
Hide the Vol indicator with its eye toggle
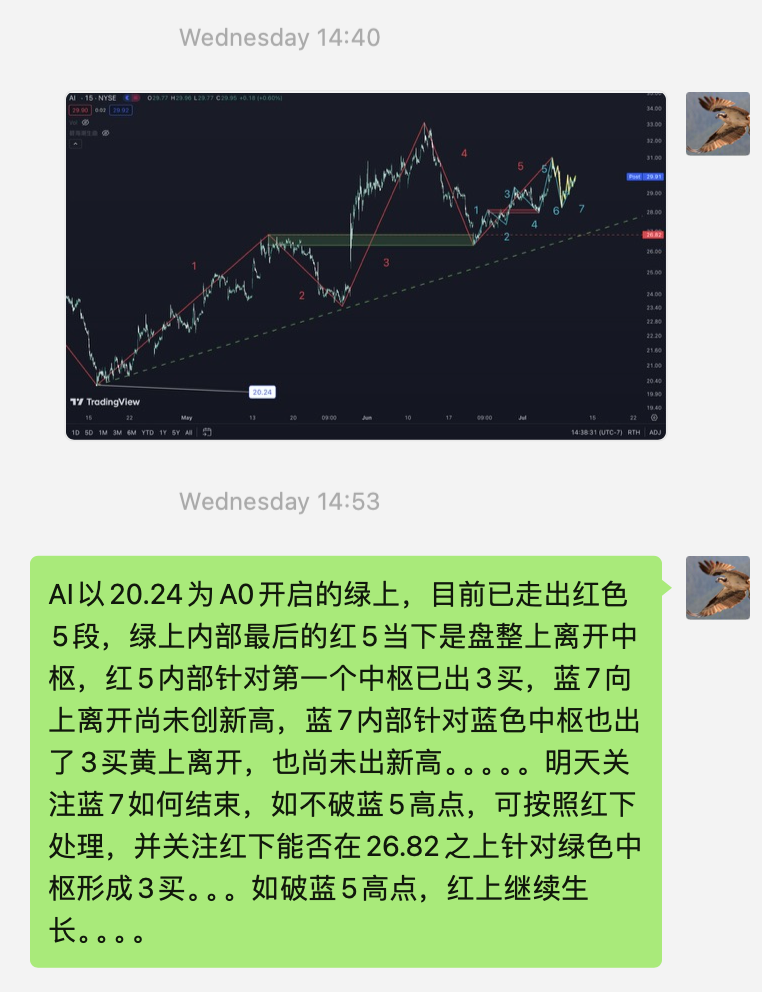(x=84, y=123)
